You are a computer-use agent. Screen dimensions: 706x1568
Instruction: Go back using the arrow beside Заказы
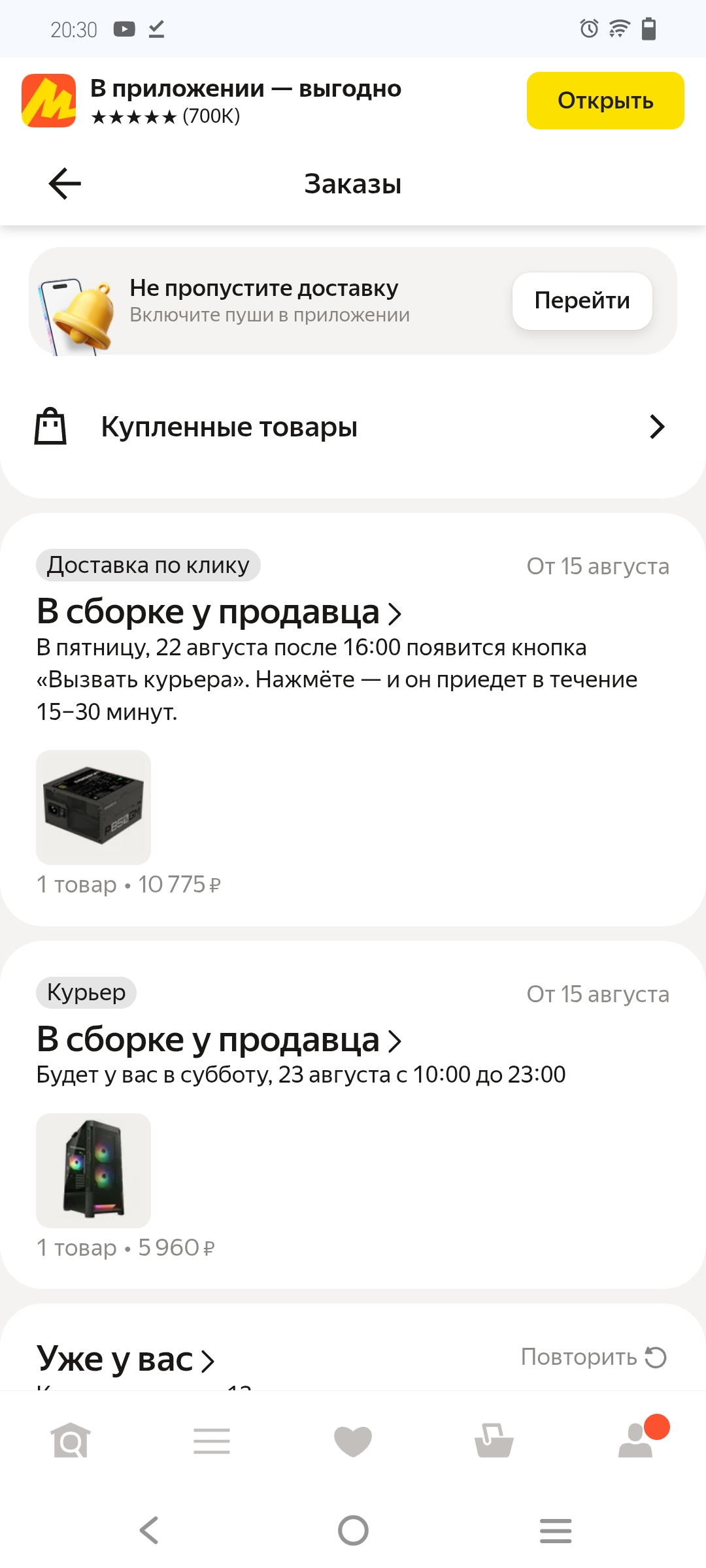[x=65, y=184]
